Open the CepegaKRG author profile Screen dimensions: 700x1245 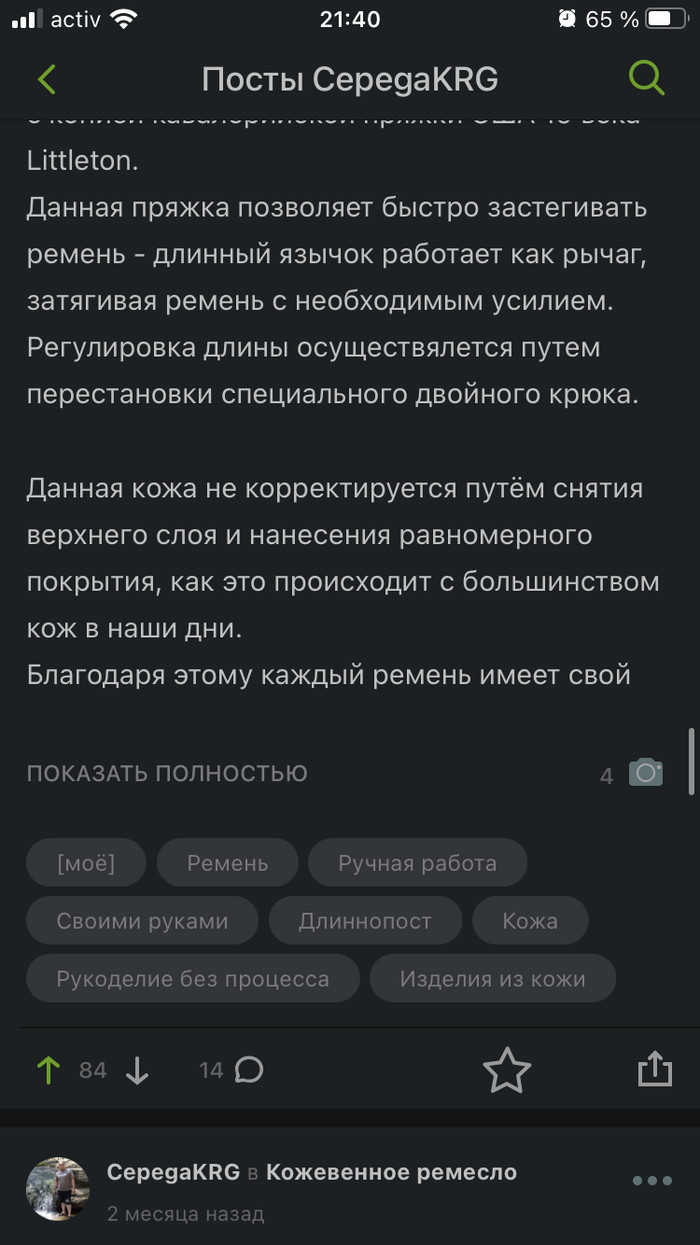pos(173,1172)
